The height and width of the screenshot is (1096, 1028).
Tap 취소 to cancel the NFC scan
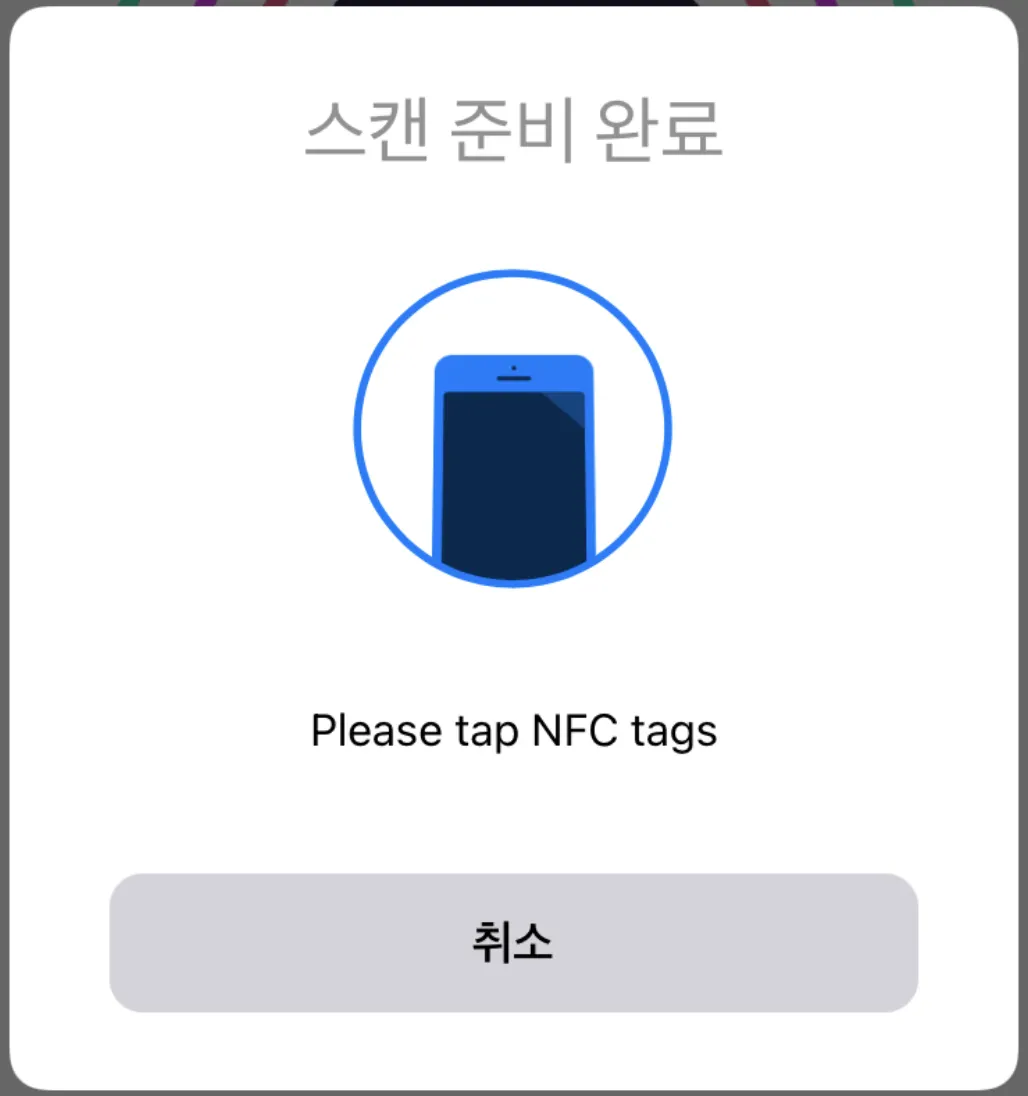tap(513, 942)
